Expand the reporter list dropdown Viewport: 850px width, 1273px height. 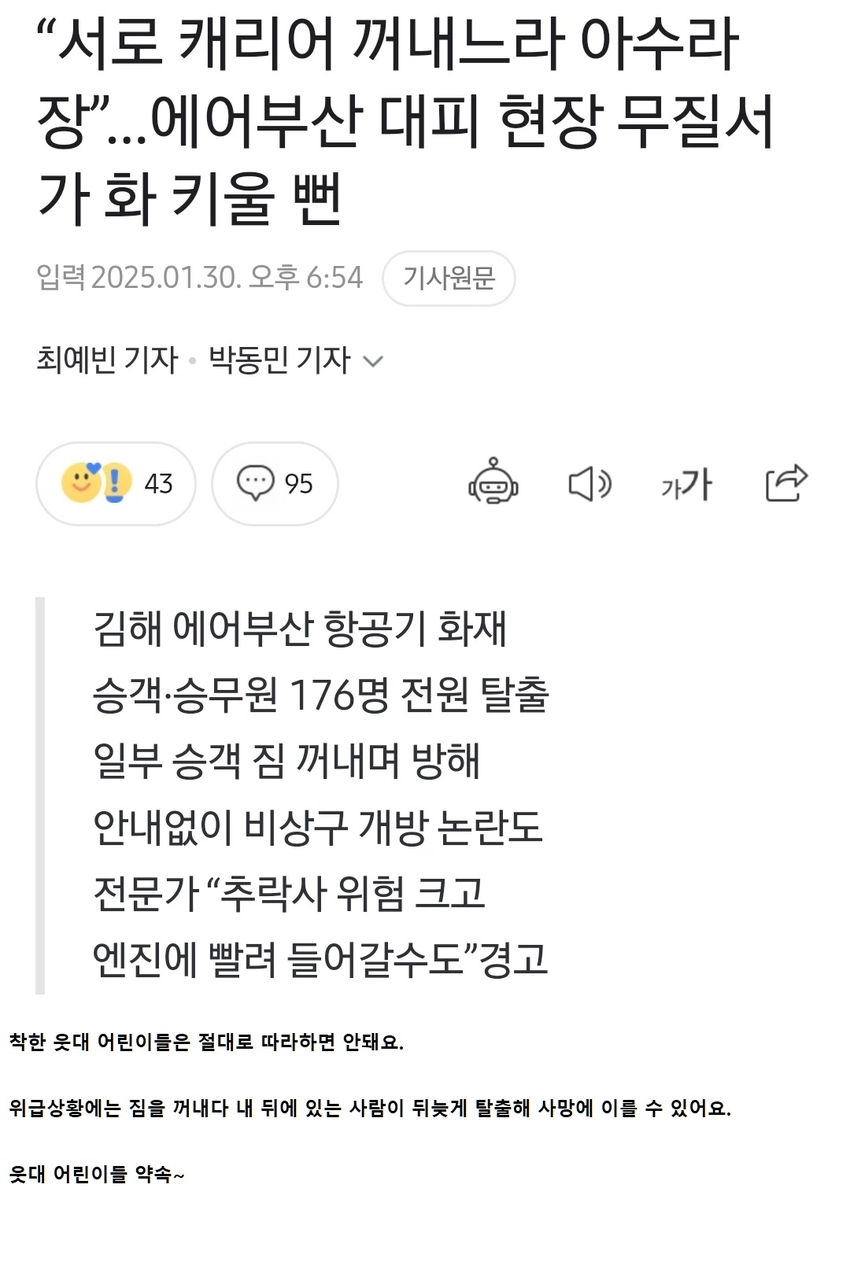pos(372,361)
